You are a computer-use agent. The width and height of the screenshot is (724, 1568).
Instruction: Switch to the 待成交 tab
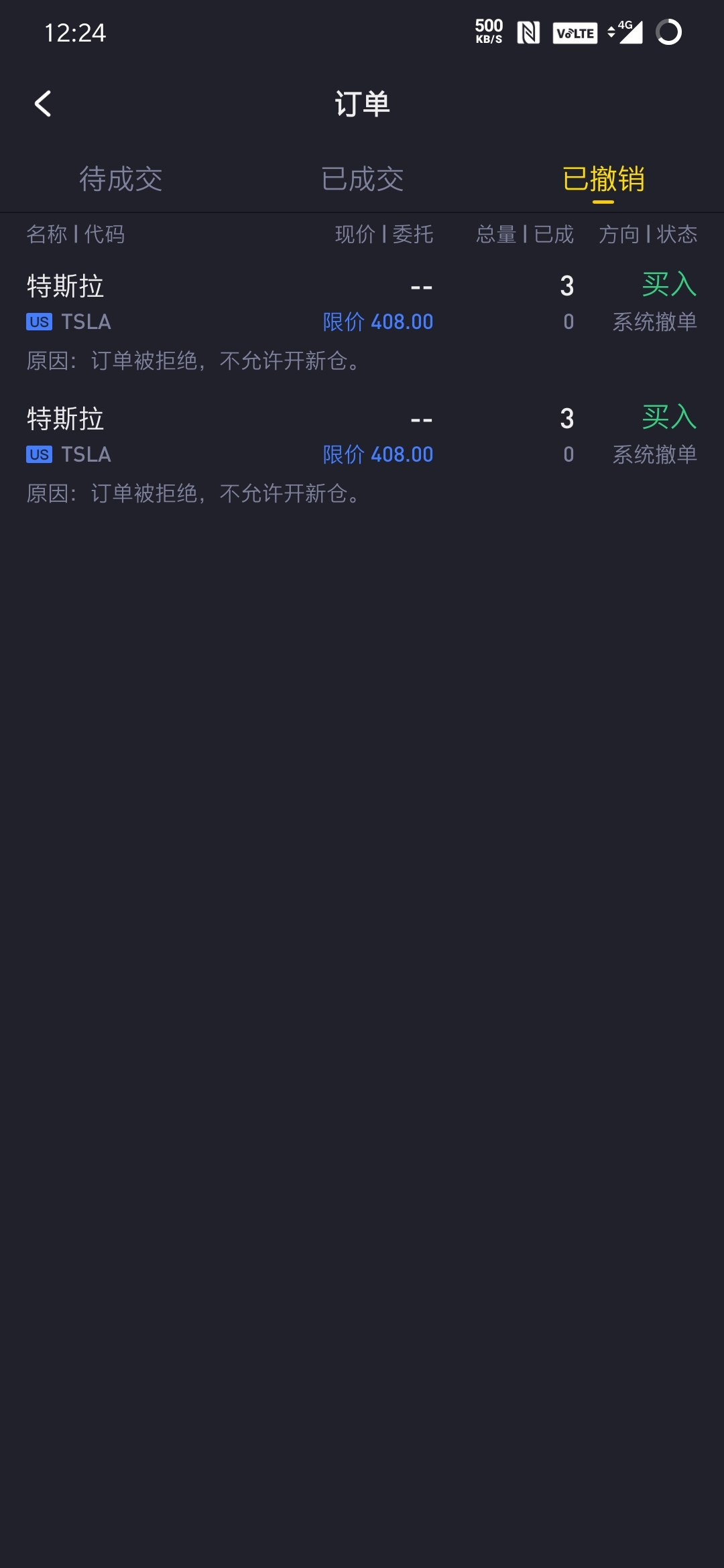[x=121, y=179]
